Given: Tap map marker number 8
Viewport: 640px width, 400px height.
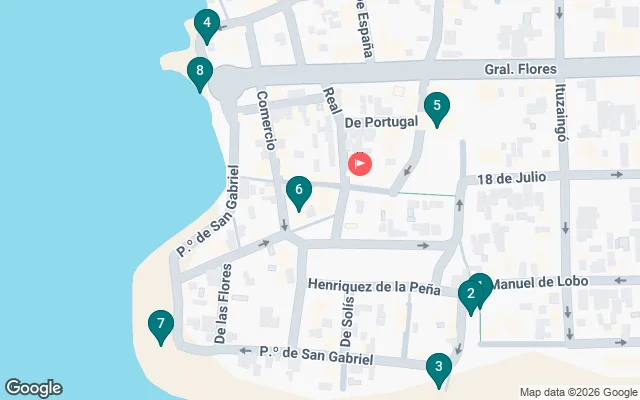Looking at the screenshot, I should pos(201,71).
